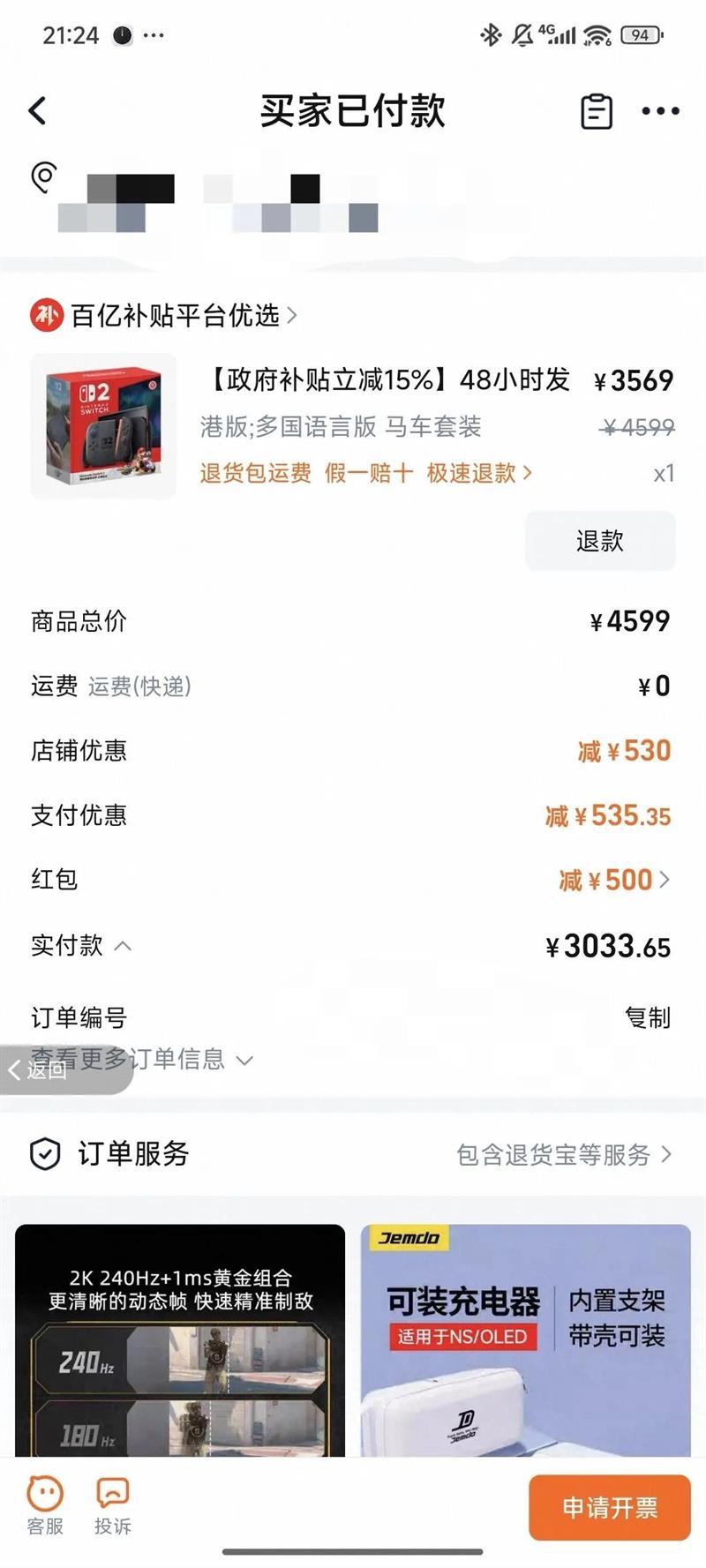Tap the 退款 refund button
Viewport: 706px width, 1568px height.
click(x=600, y=541)
